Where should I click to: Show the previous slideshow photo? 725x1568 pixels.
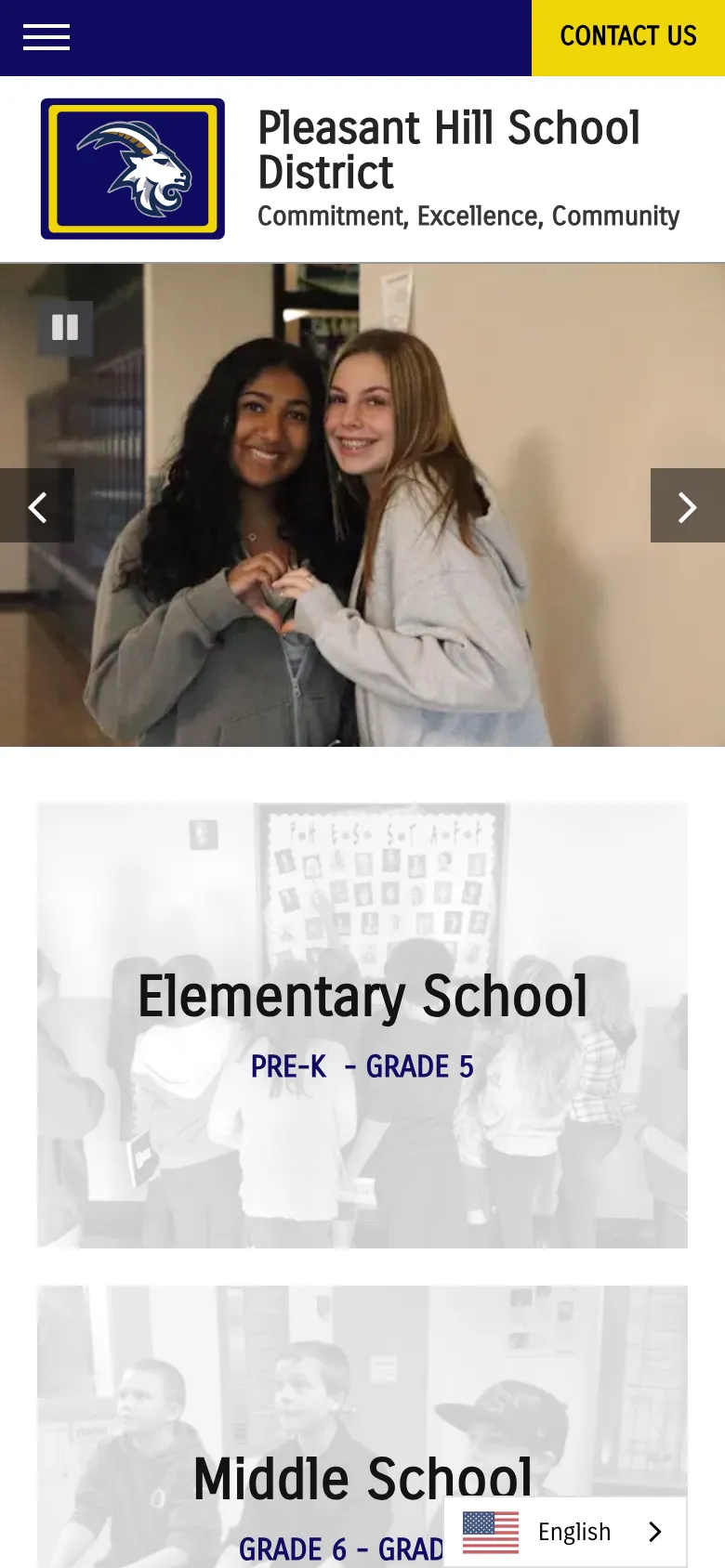(x=37, y=506)
